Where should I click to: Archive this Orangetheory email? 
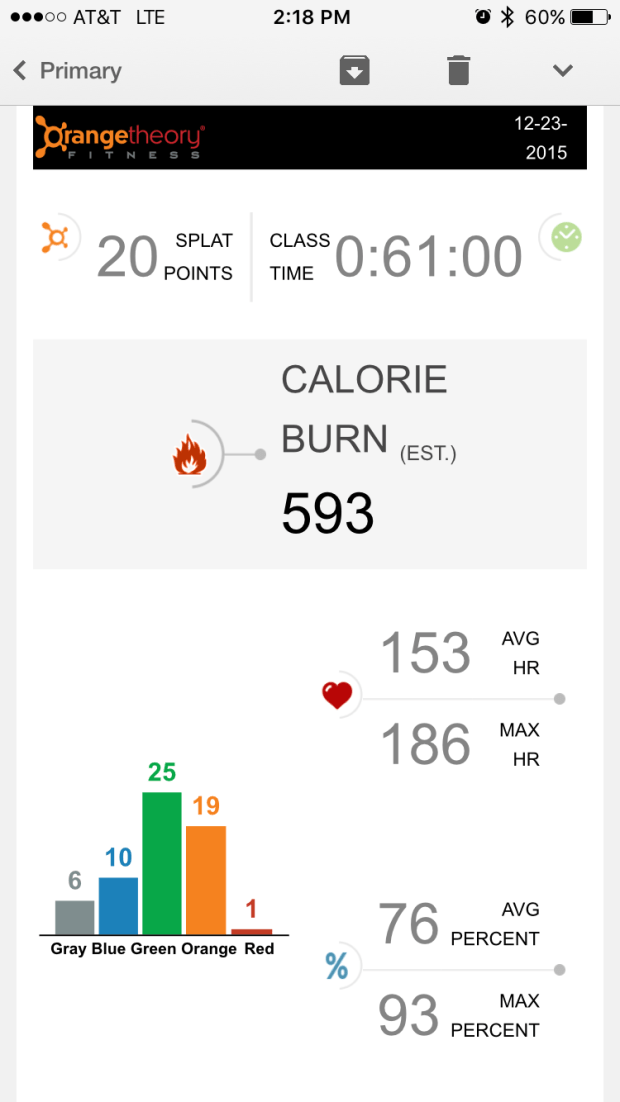pyautogui.click(x=355, y=71)
